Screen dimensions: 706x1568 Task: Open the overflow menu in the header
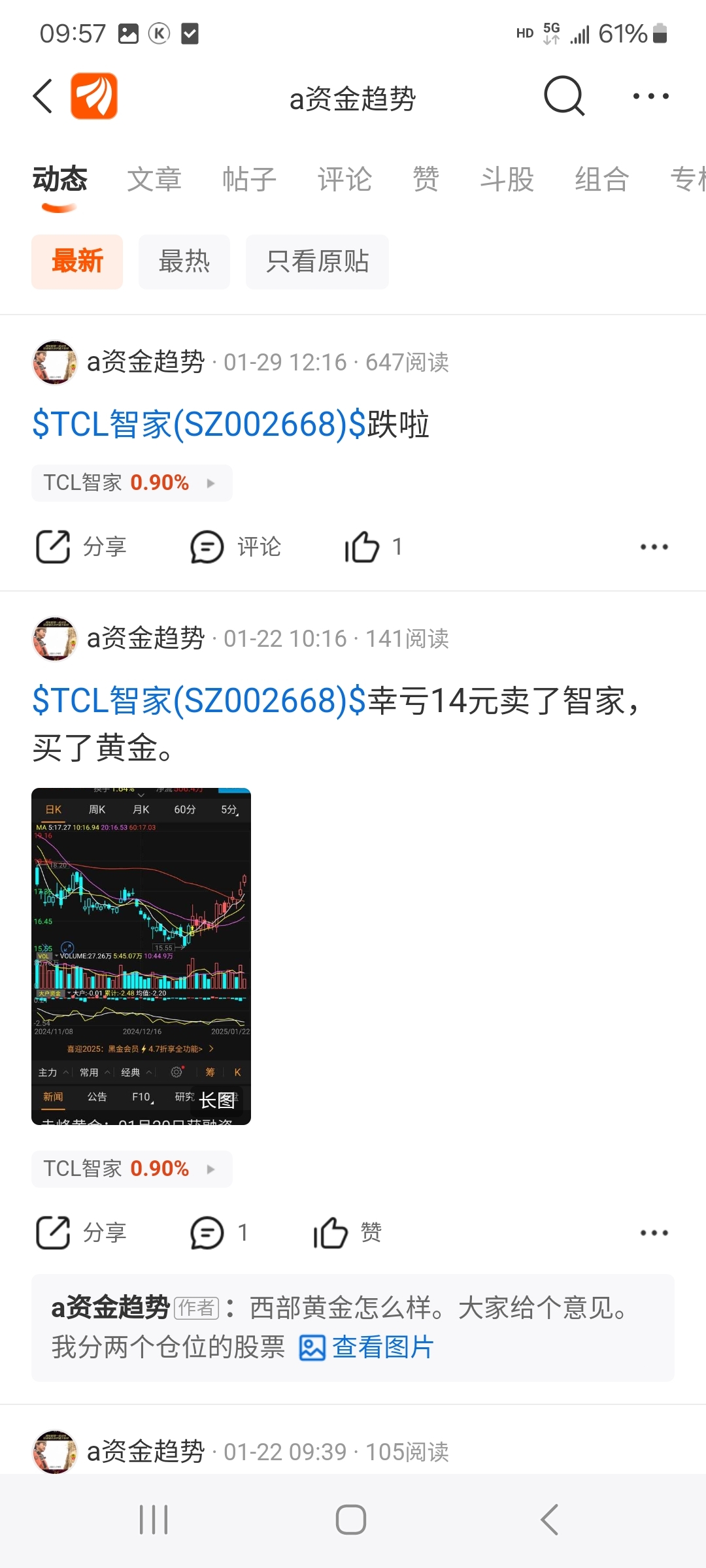tap(650, 97)
